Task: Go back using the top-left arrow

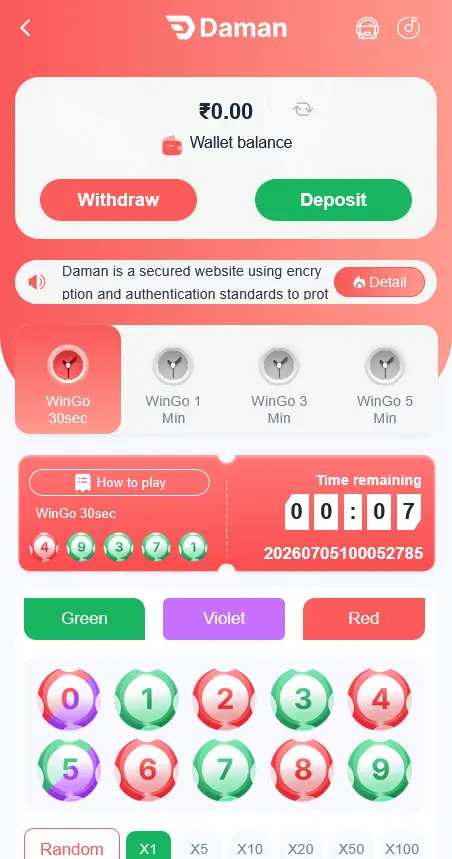Action: pos(25,28)
